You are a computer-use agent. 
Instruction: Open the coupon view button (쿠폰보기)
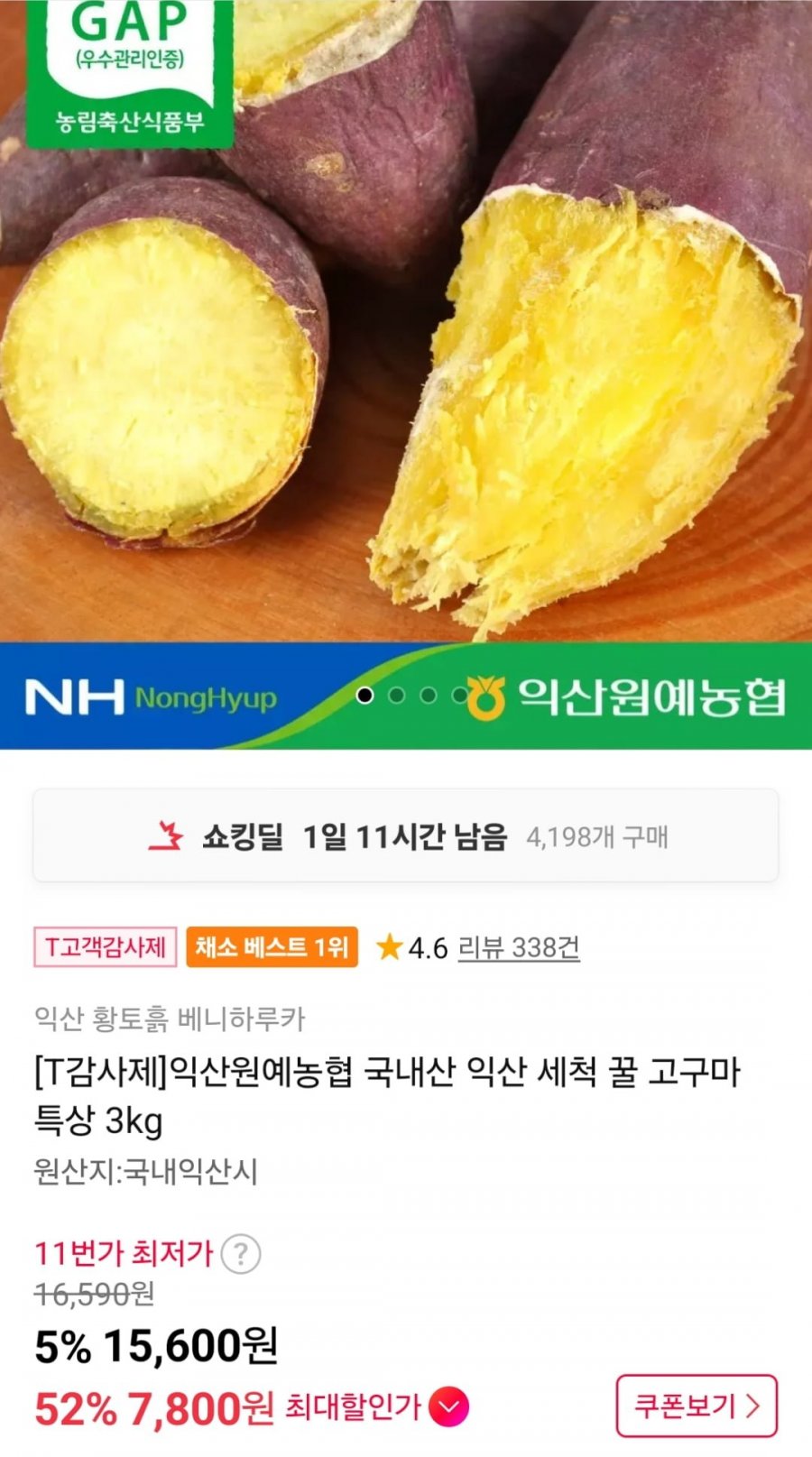(x=696, y=1406)
